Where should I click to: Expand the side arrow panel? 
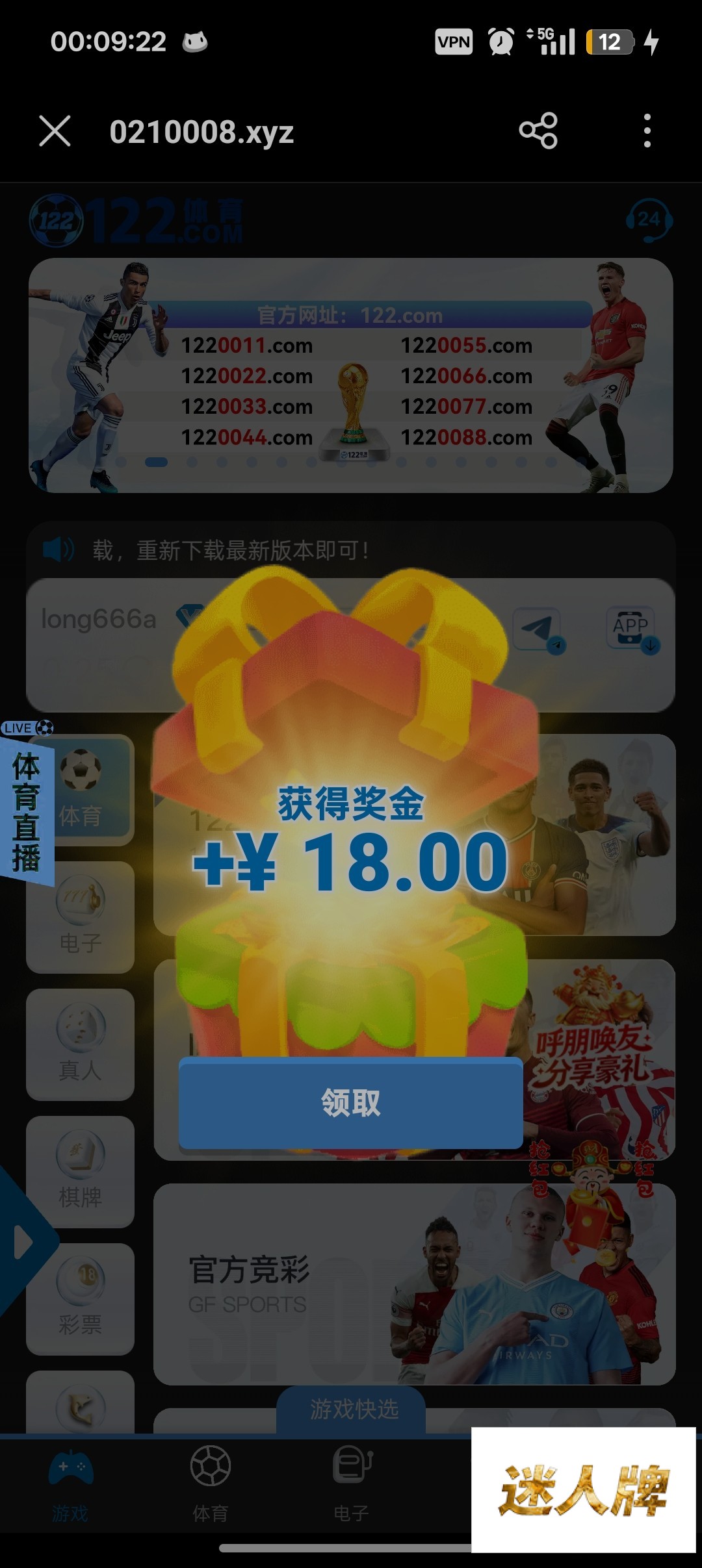click(25, 1242)
